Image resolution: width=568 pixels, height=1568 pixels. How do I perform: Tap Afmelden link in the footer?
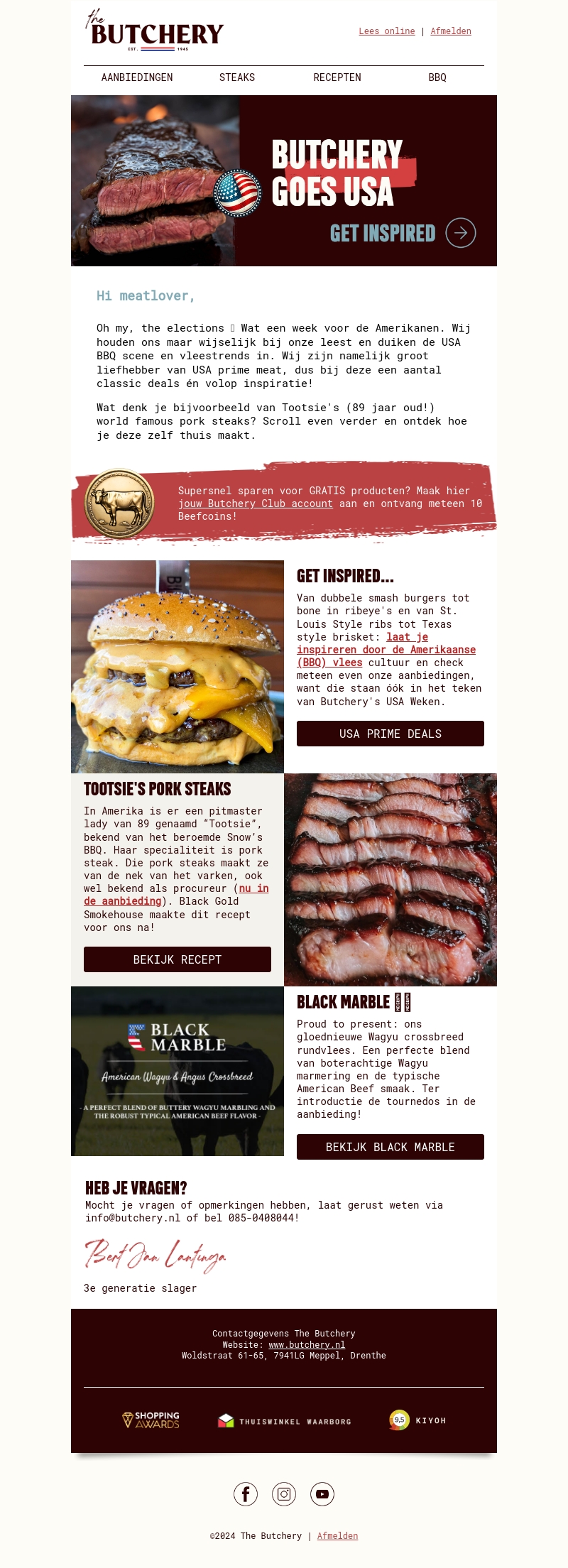tap(337, 1536)
